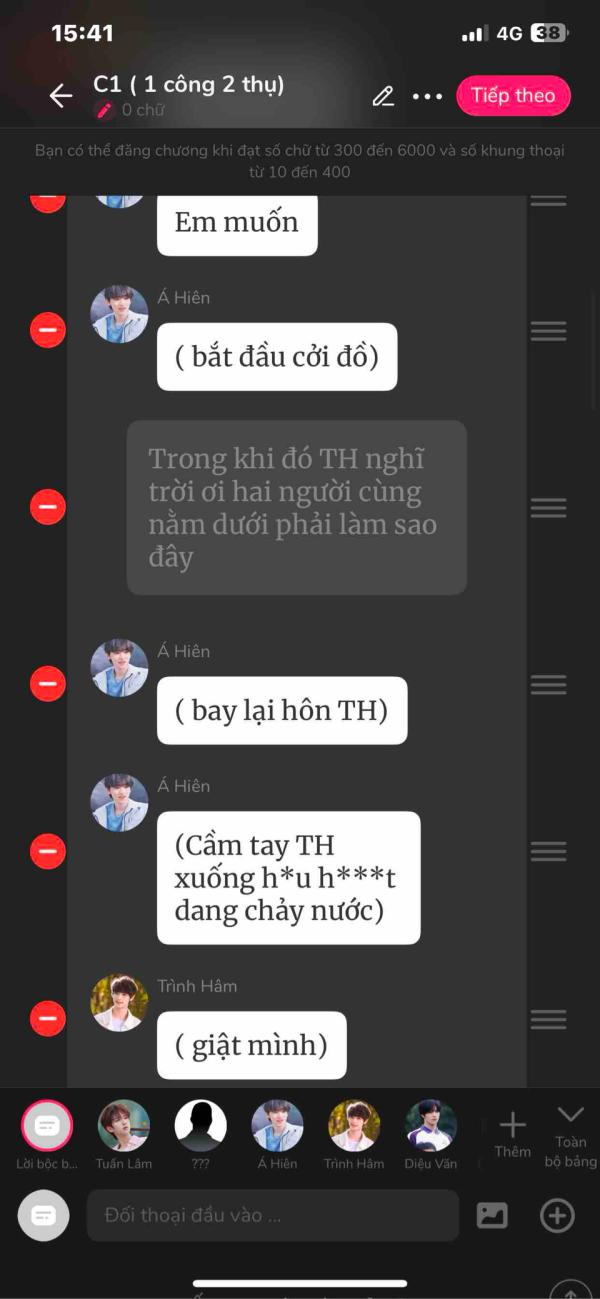Delete the "( bắt đầu cởi đồ)" message
Viewport: 600px width, 1299px height.
pos(47,329)
